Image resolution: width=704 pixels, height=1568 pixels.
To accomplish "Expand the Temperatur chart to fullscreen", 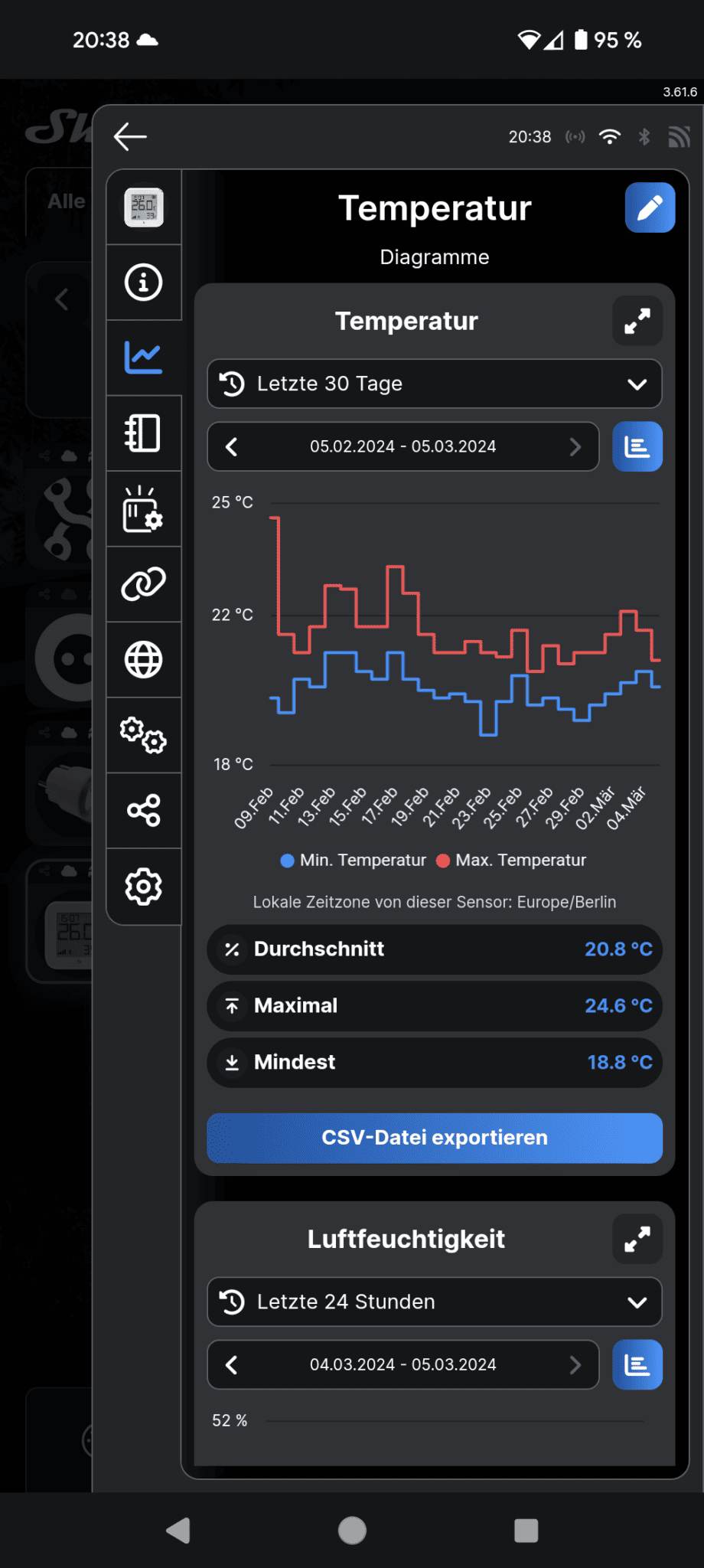I will pos(637,321).
